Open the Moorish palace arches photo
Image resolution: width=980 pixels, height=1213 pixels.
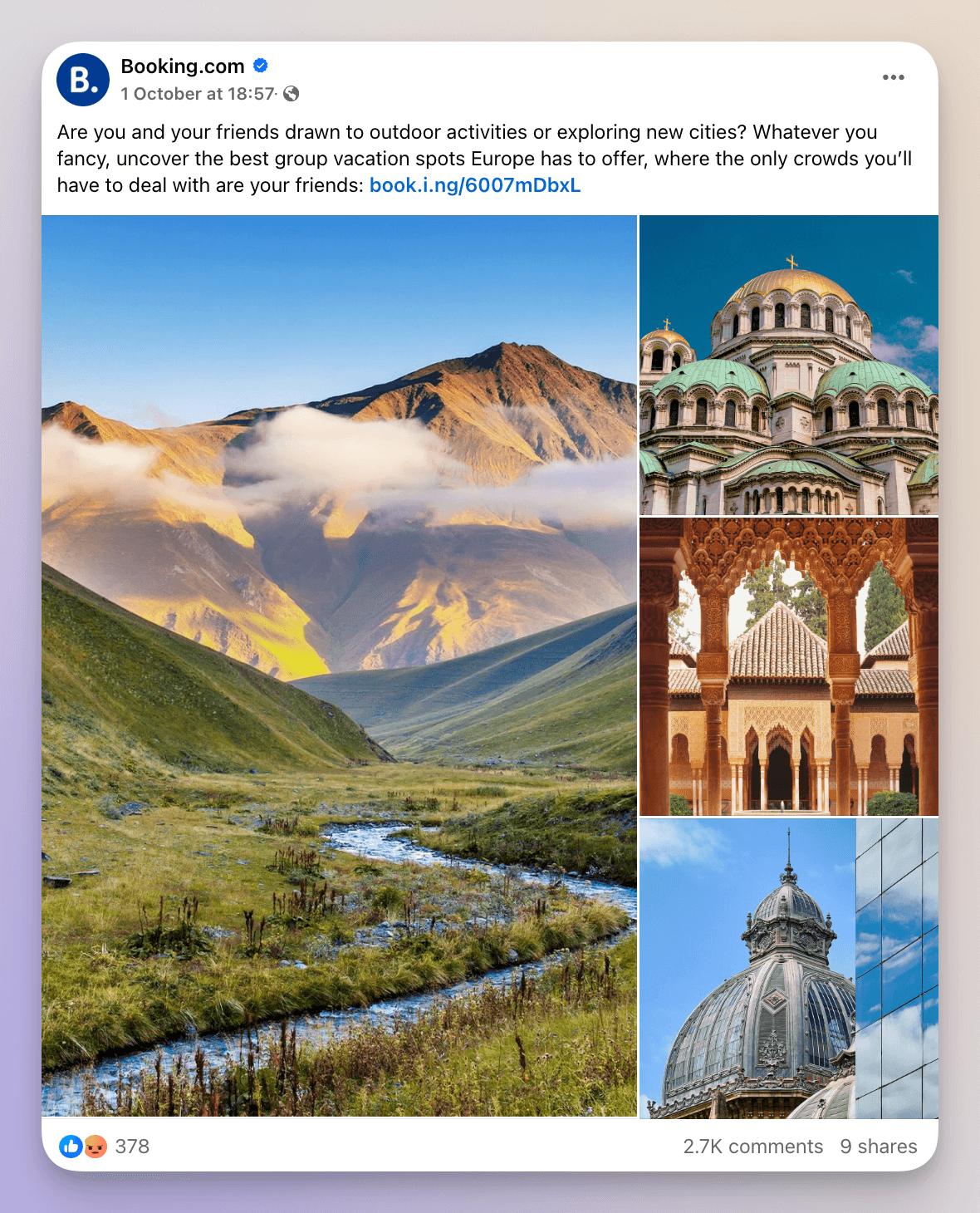[x=788, y=666]
